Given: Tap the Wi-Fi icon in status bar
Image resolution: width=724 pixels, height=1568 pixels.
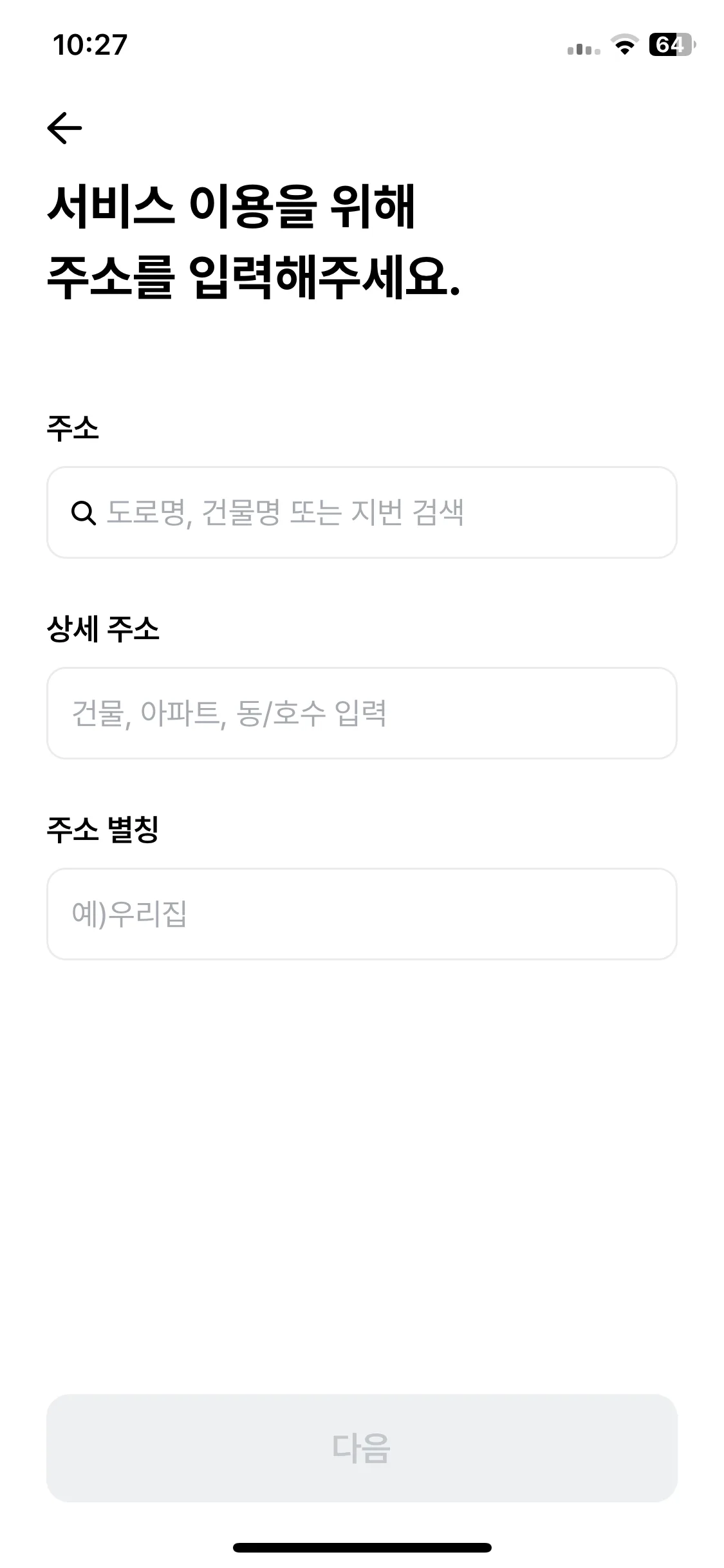Looking at the screenshot, I should [623, 45].
